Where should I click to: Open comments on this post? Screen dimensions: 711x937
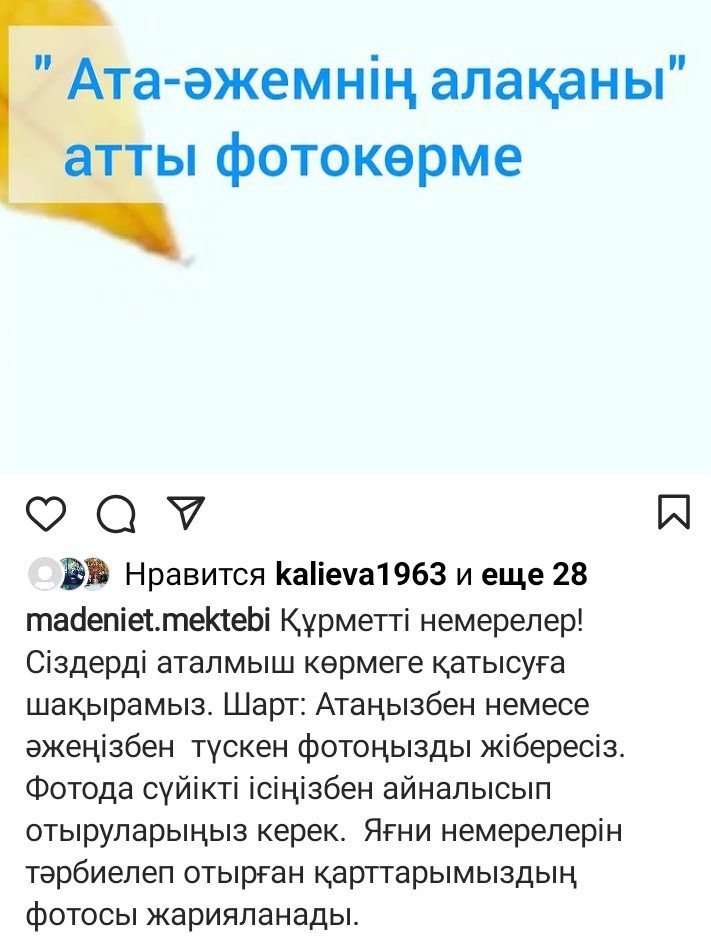click(115, 514)
